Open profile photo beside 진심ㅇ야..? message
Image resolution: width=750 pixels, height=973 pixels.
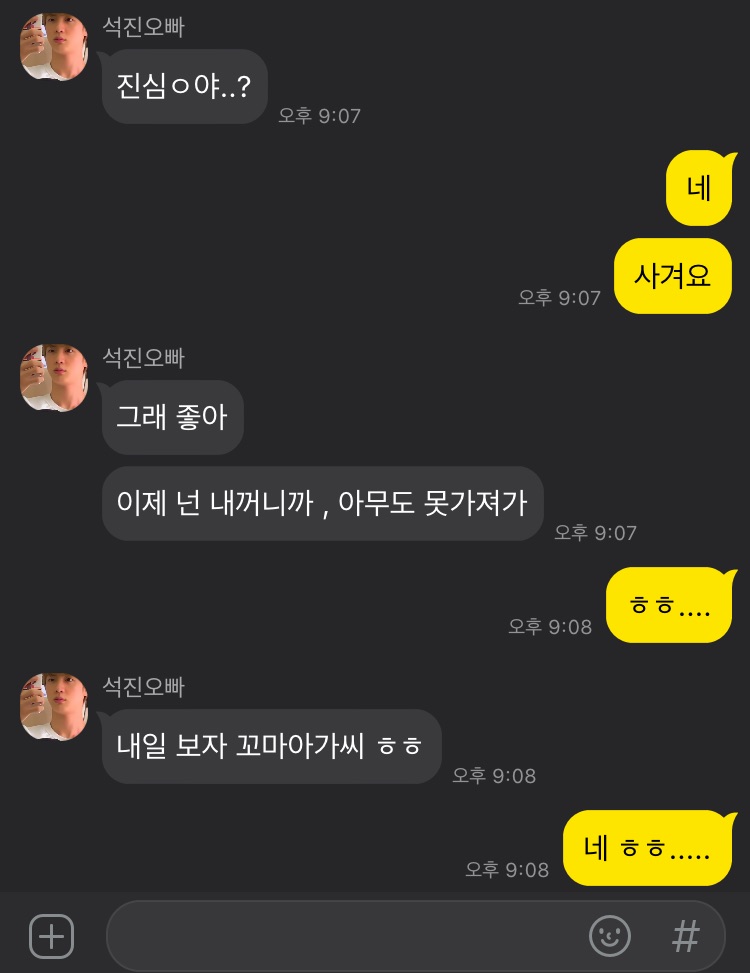54,47
